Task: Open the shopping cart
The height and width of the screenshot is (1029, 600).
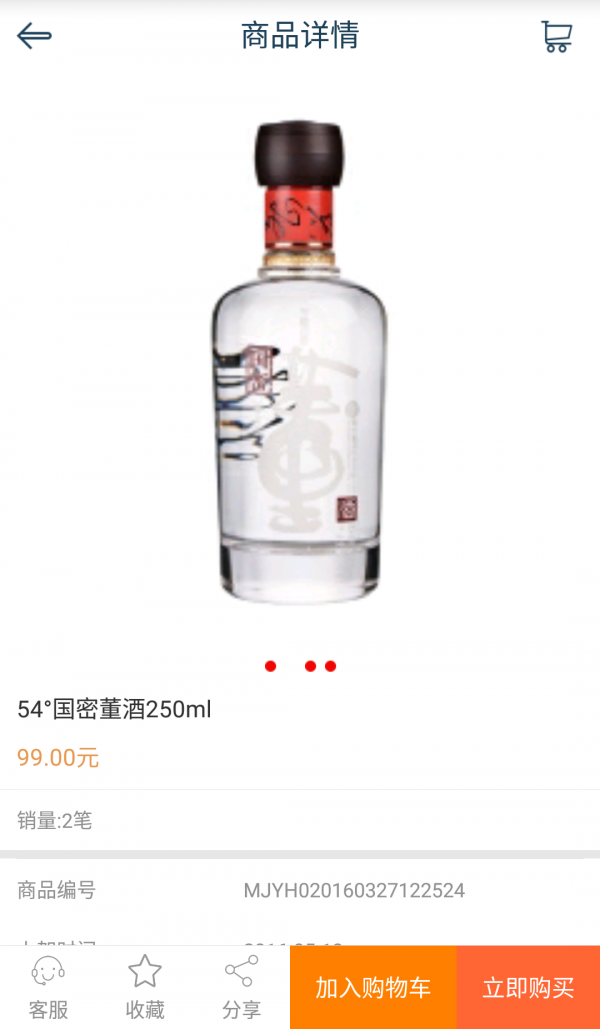Action: [556, 37]
